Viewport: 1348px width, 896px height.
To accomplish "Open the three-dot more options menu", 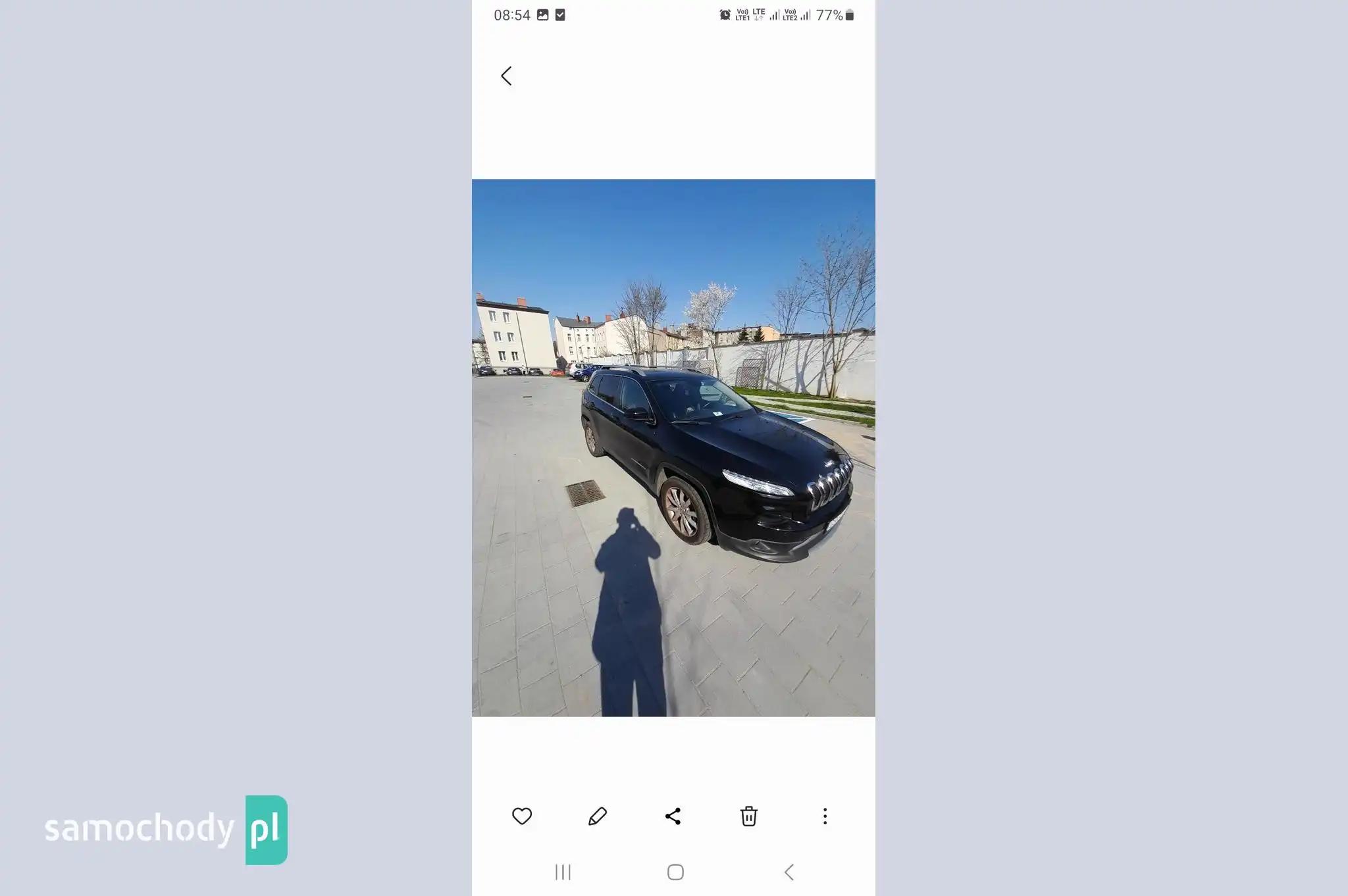I will click(x=825, y=816).
